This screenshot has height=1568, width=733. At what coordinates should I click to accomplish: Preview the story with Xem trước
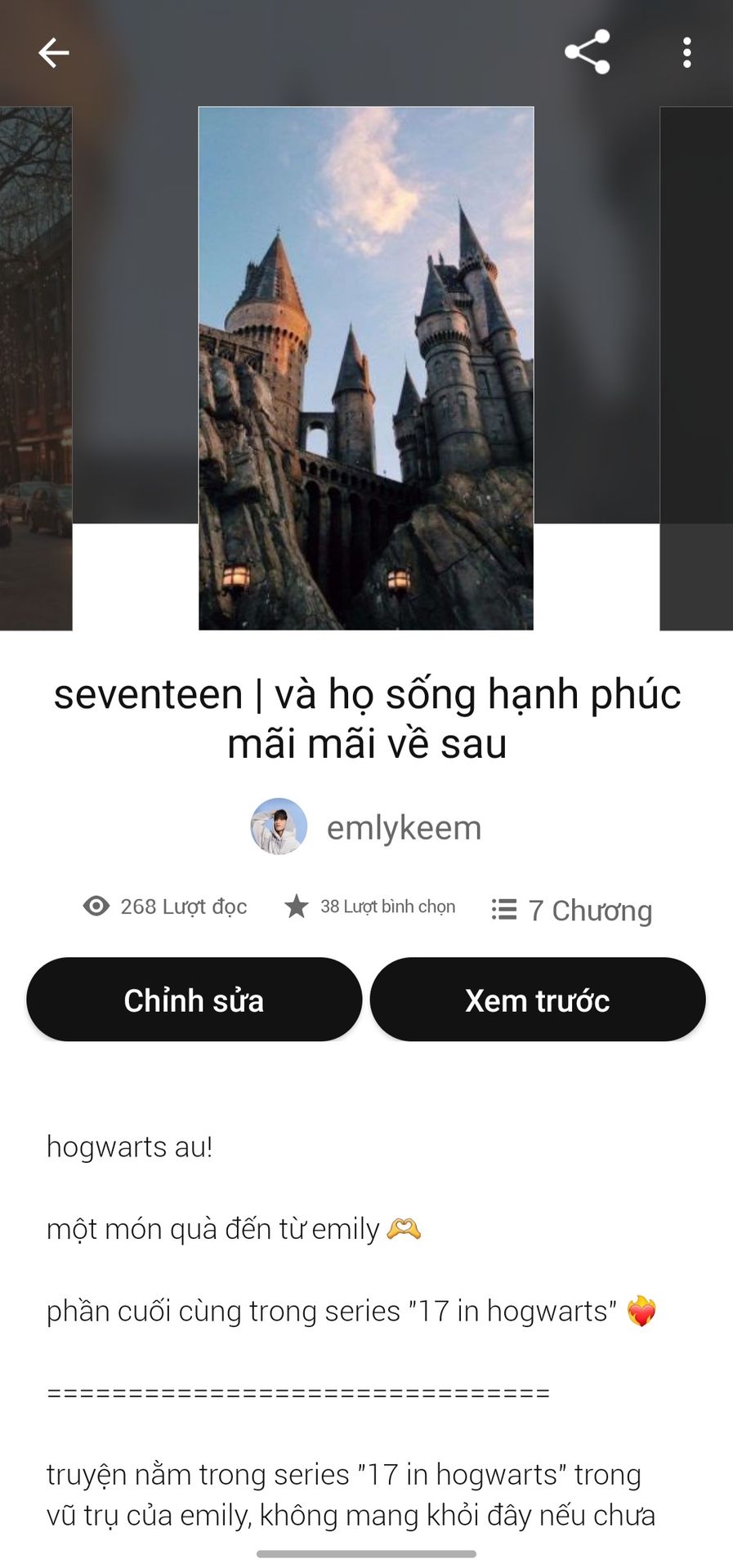537,1000
